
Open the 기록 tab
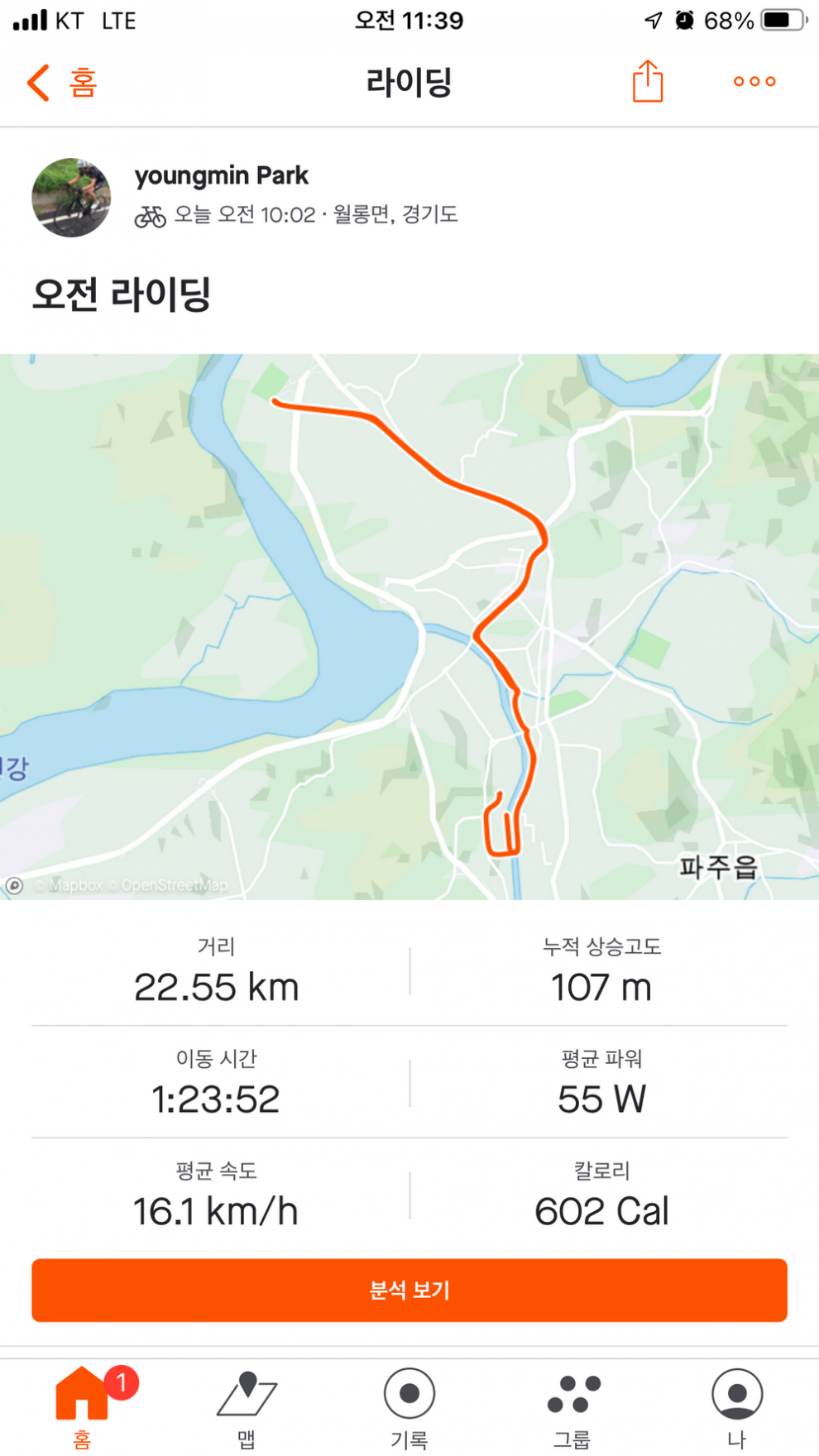409,1406
